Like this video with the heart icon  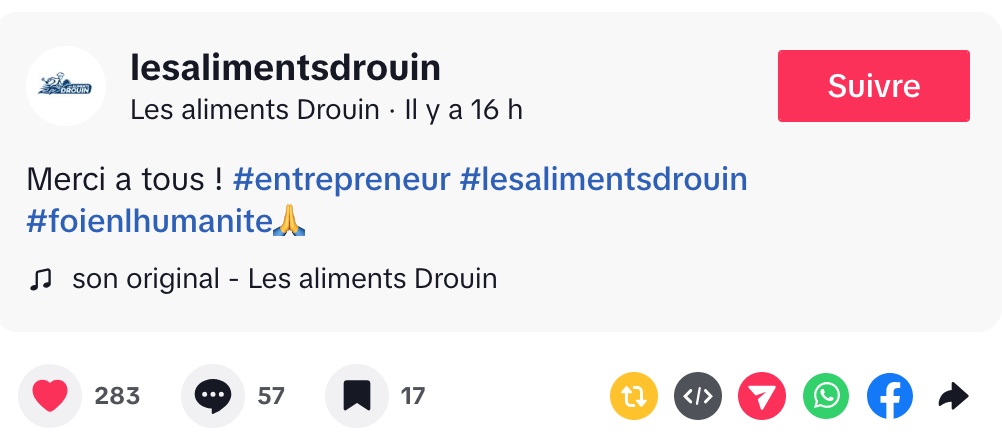point(50,396)
